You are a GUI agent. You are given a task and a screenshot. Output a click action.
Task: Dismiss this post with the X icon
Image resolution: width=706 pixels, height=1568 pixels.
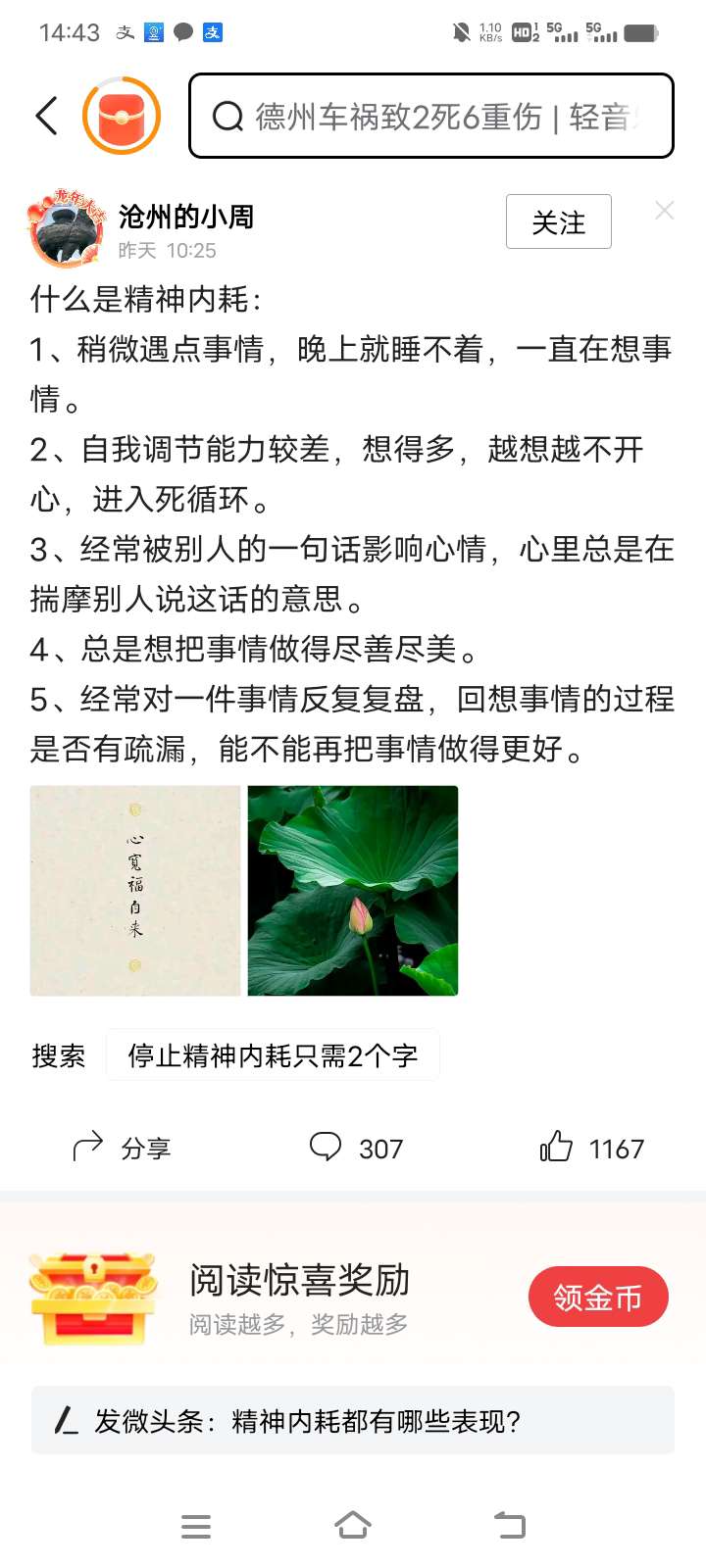[664, 211]
